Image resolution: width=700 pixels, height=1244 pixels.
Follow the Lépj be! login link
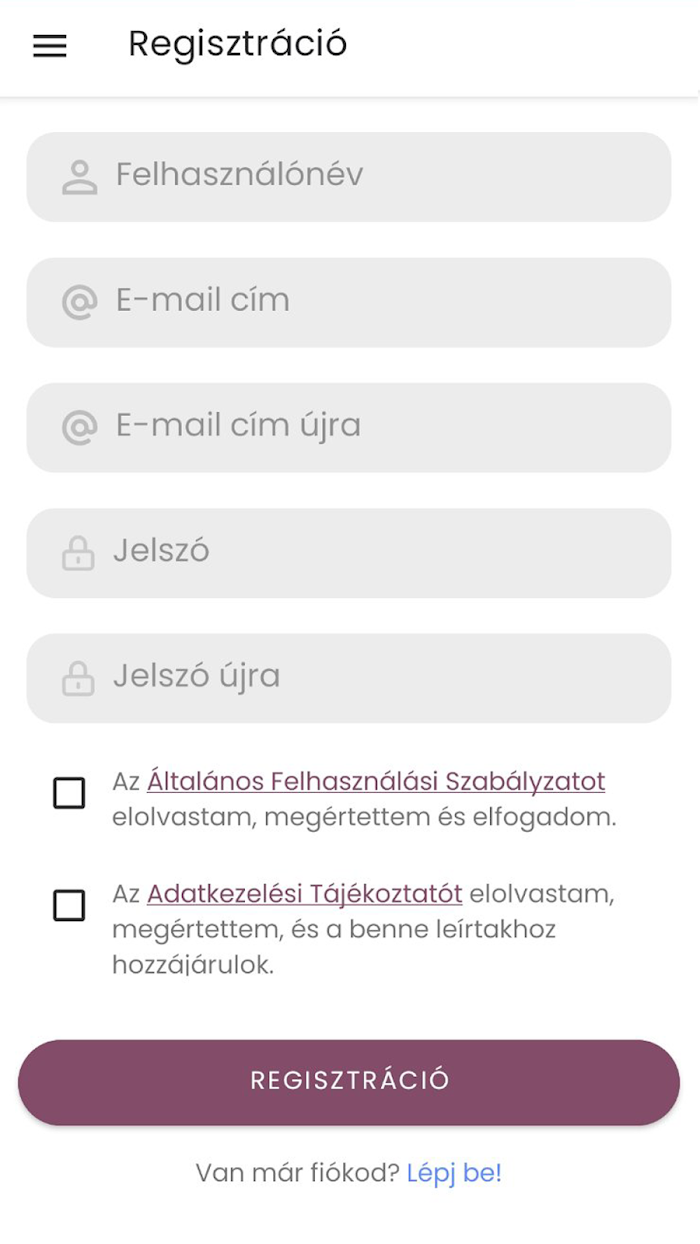point(454,1173)
